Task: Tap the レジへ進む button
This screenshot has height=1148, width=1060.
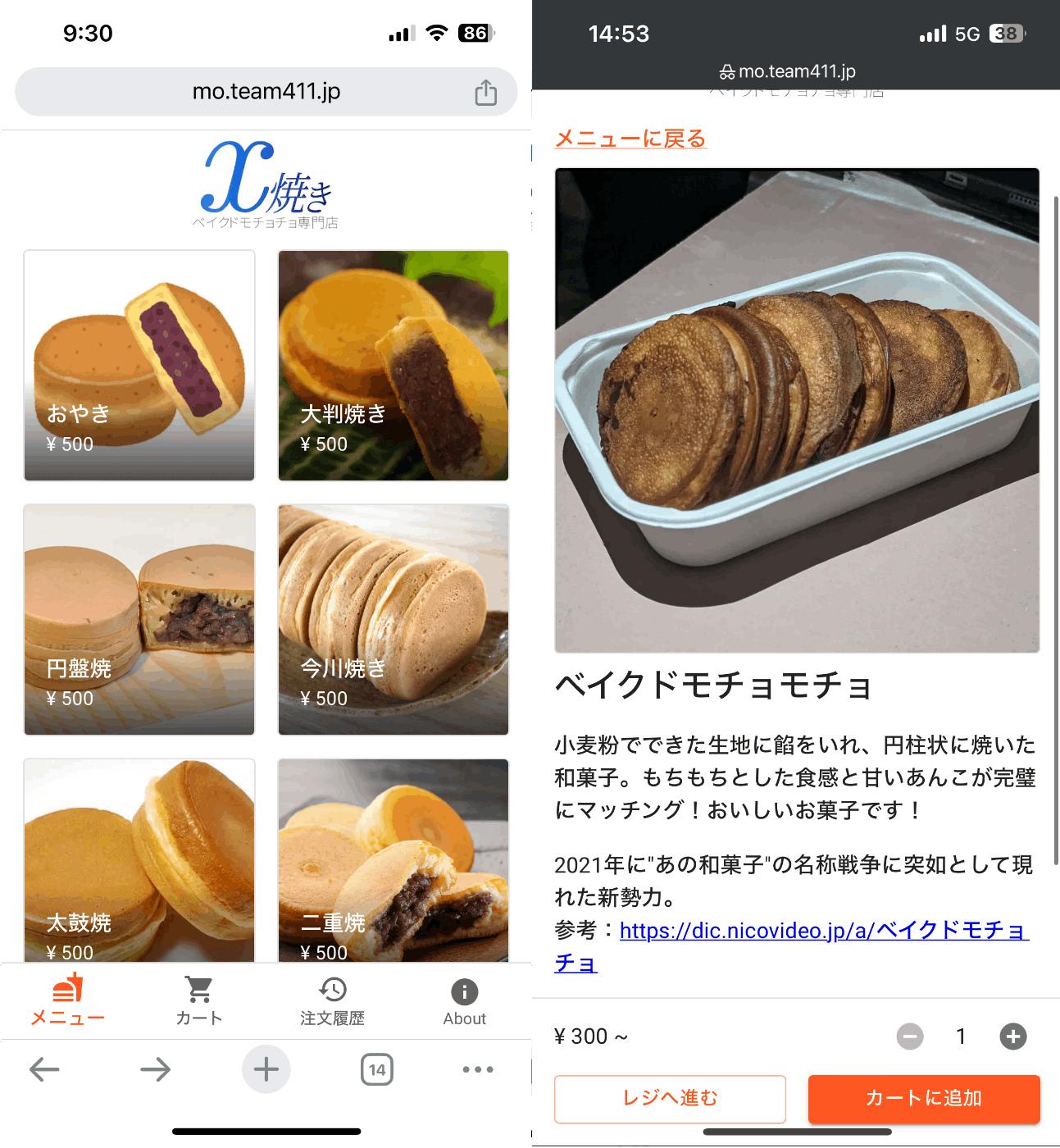Action: [x=670, y=1098]
